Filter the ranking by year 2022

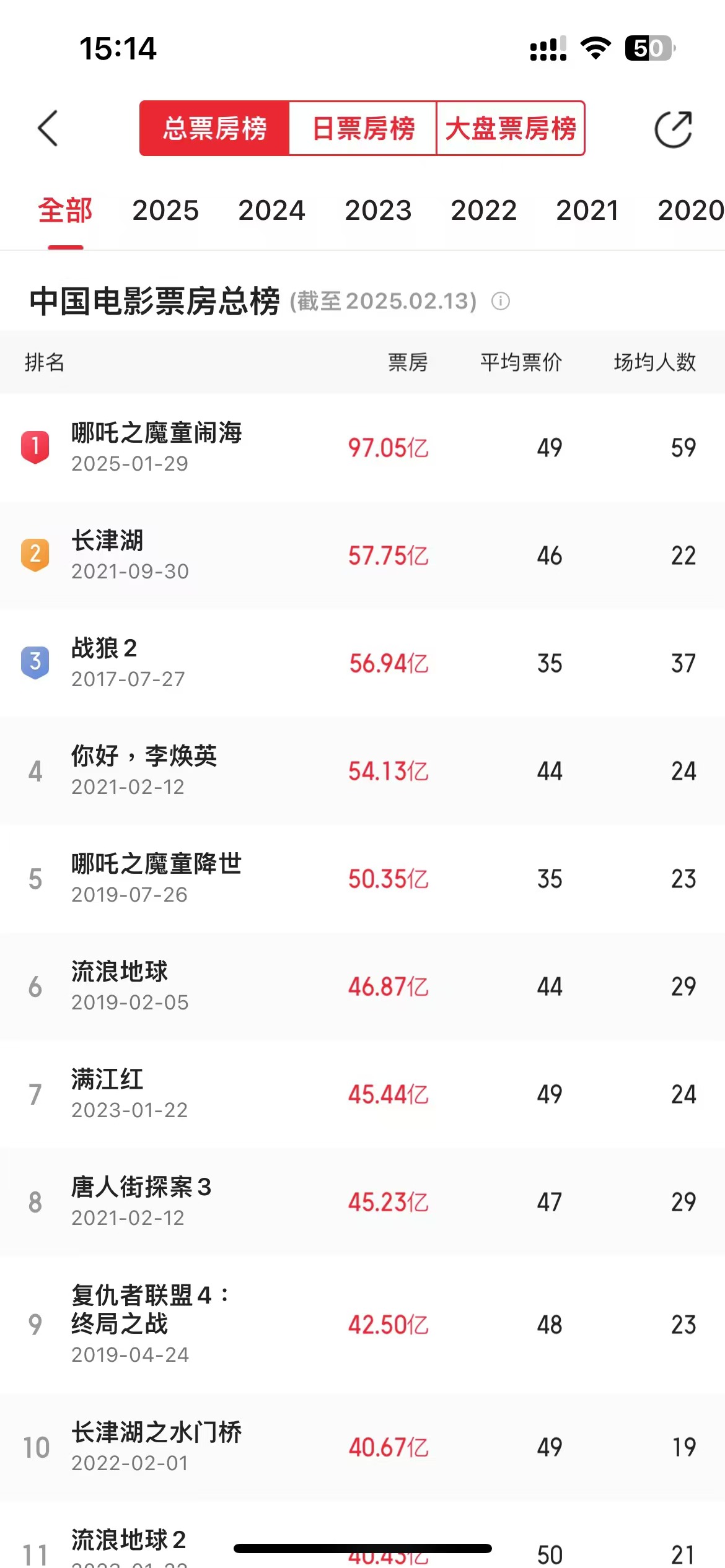[483, 211]
